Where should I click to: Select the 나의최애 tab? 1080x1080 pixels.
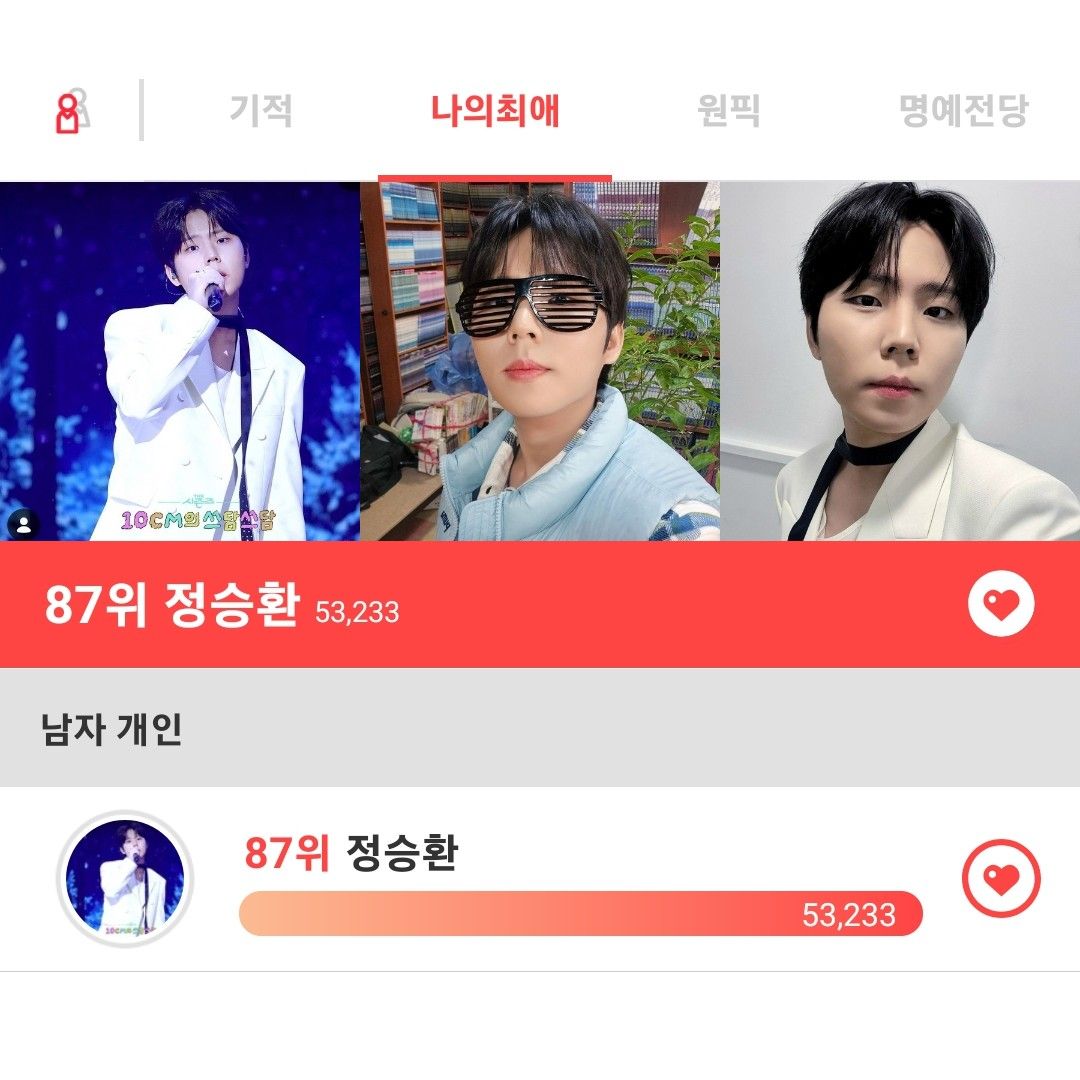pos(495,110)
